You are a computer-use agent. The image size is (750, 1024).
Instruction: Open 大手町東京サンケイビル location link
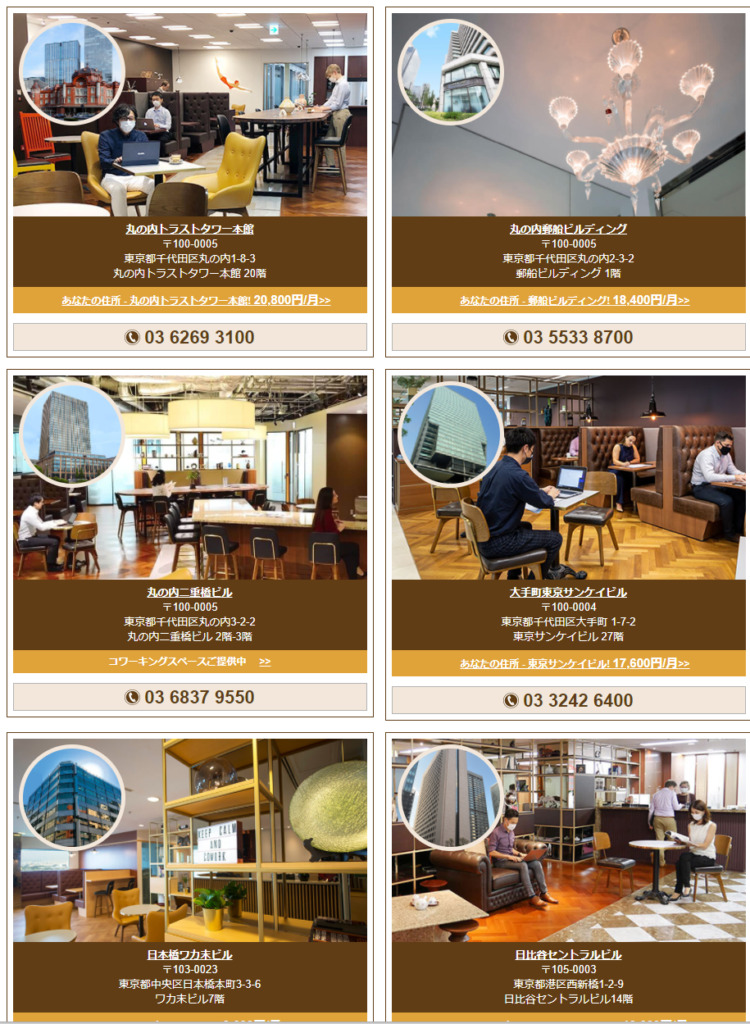click(x=568, y=592)
